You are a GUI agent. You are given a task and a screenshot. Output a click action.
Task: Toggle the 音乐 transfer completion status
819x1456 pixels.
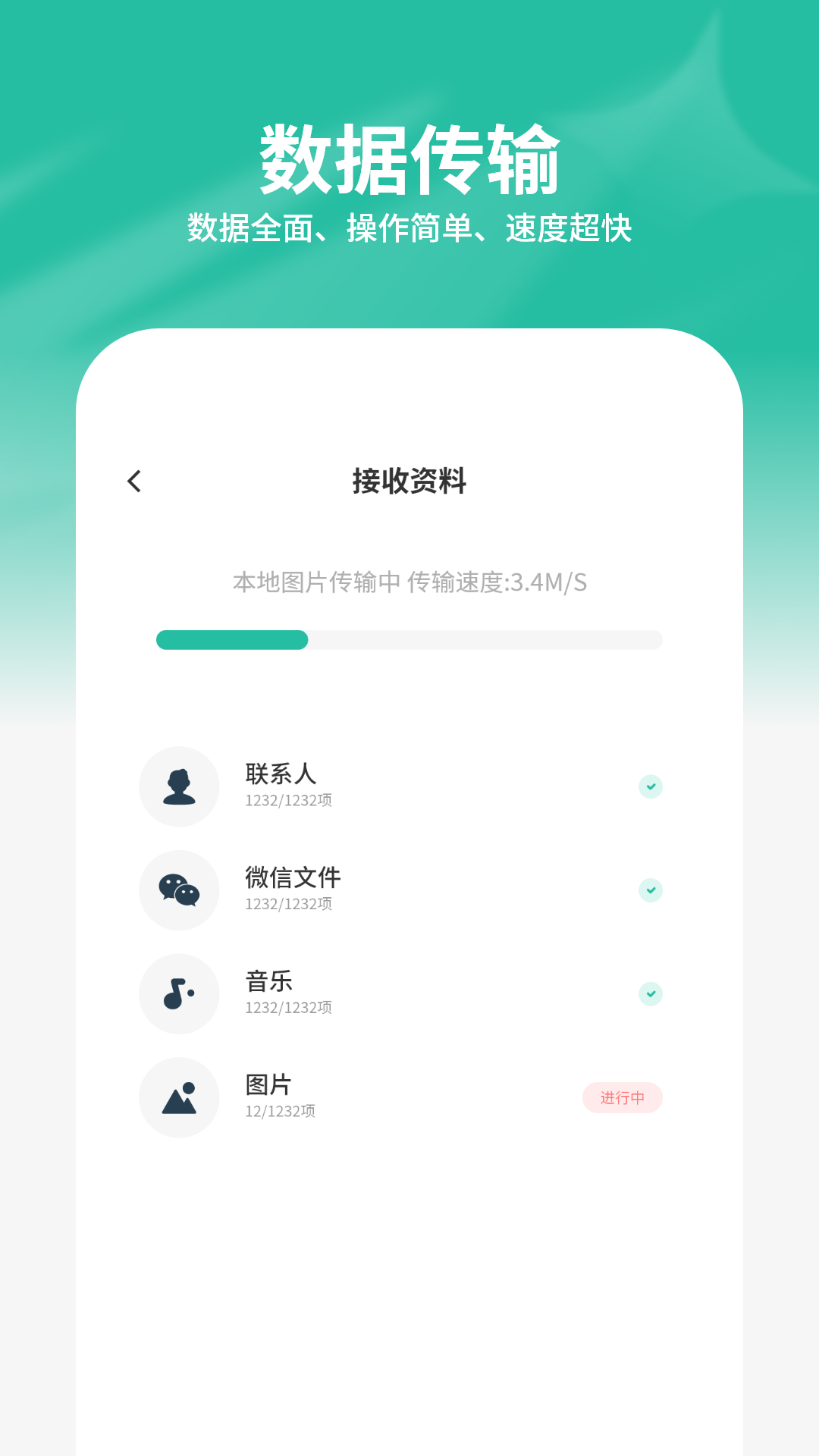pyautogui.click(x=650, y=993)
